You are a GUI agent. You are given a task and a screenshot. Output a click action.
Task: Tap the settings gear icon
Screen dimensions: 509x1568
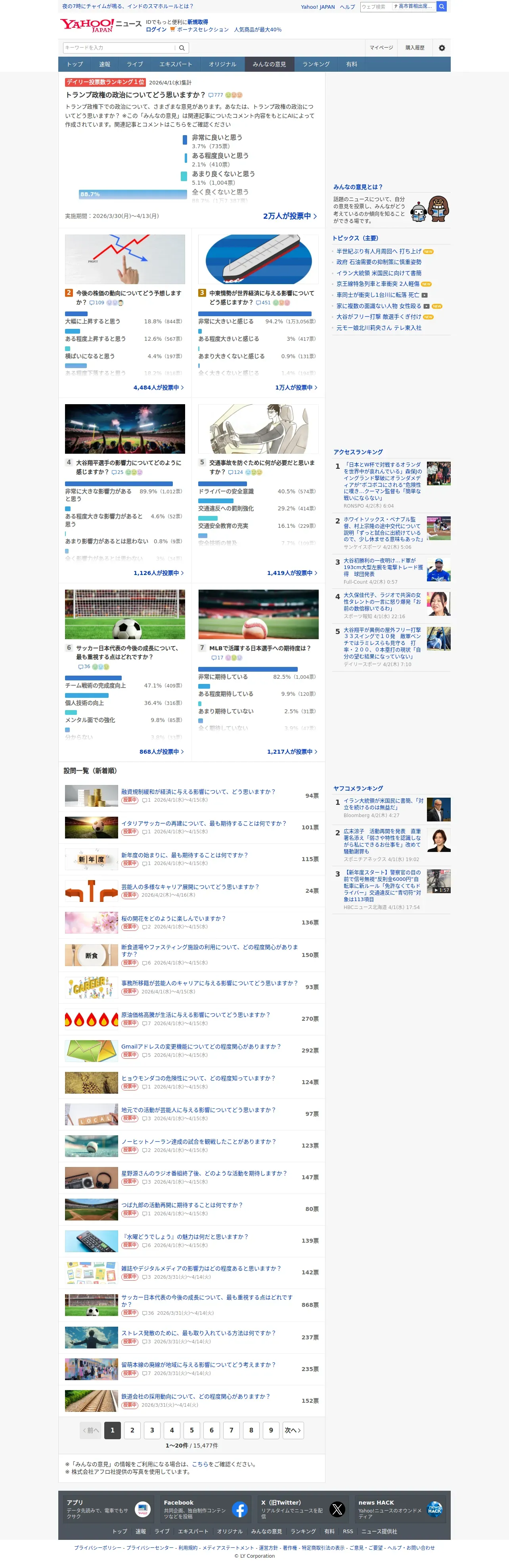point(442,48)
